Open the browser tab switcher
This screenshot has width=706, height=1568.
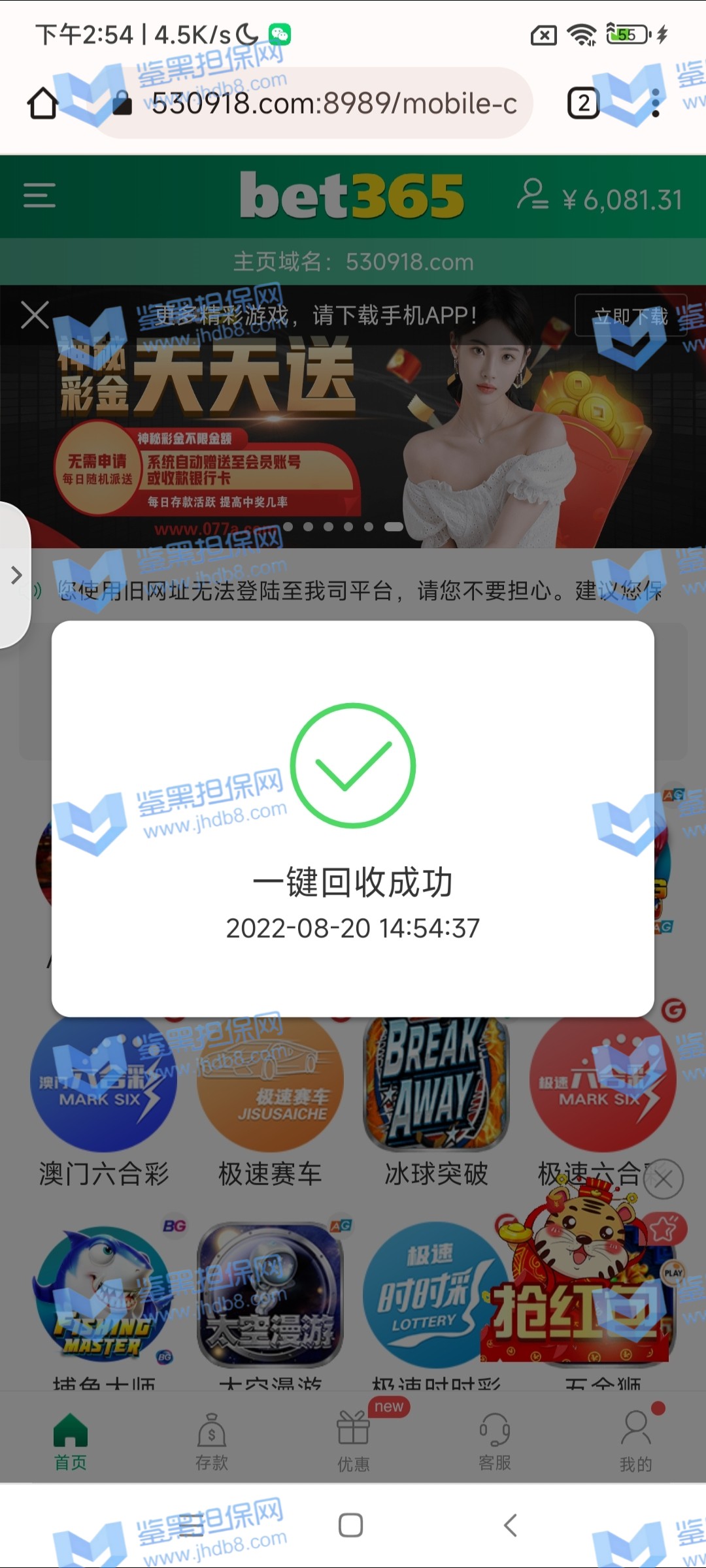click(583, 103)
